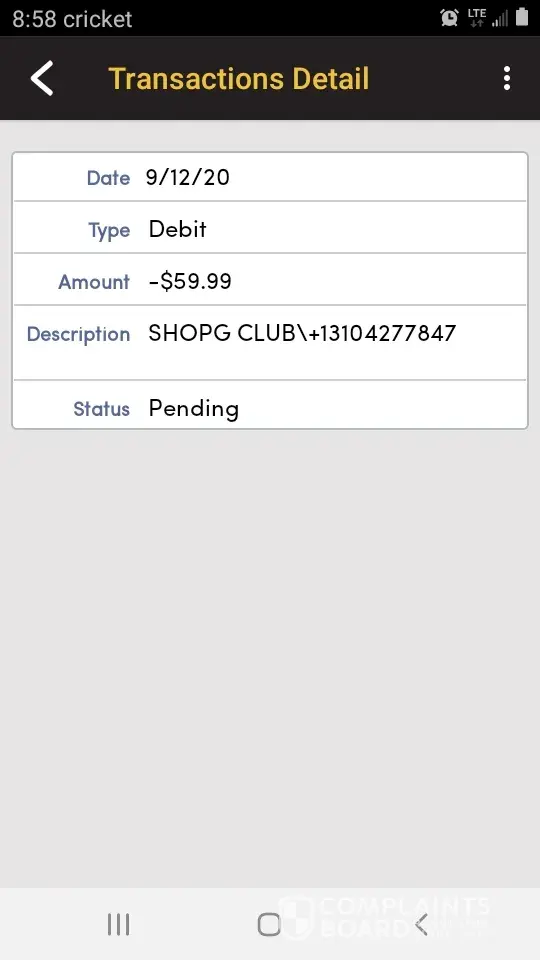Tap the system home button
Screen dimensions: 540x960
click(269, 924)
